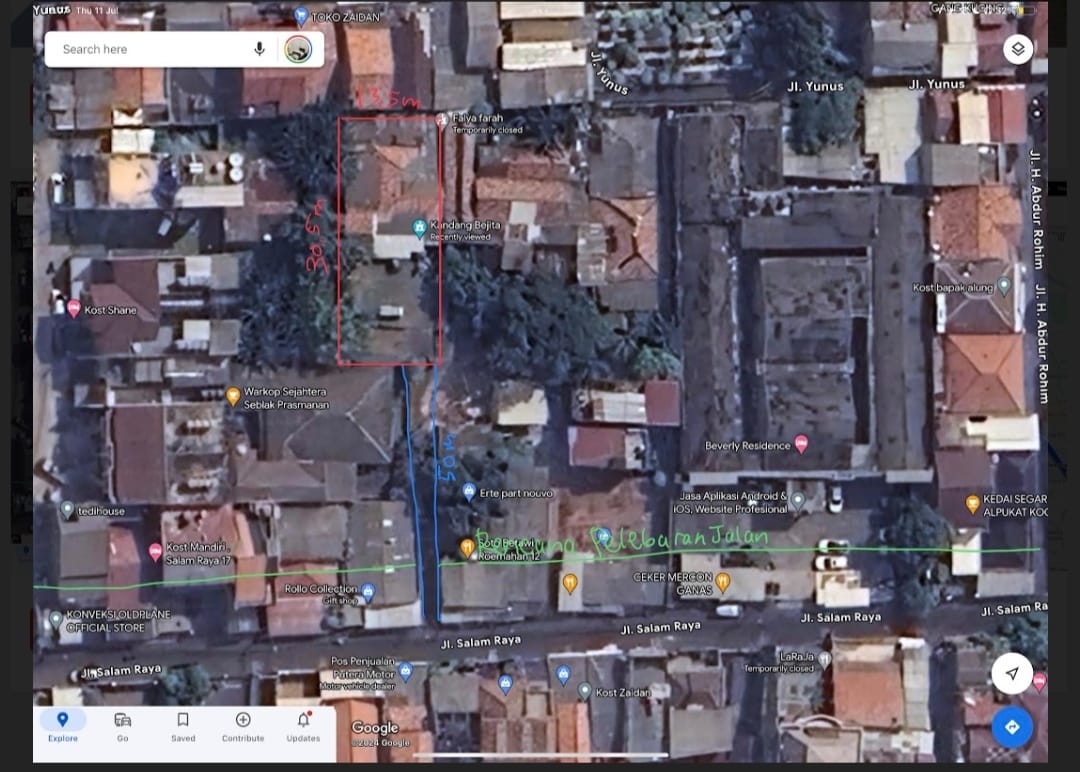The height and width of the screenshot is (772, 1080).
Task: Select the Explore tab
Action: point(62,726)
